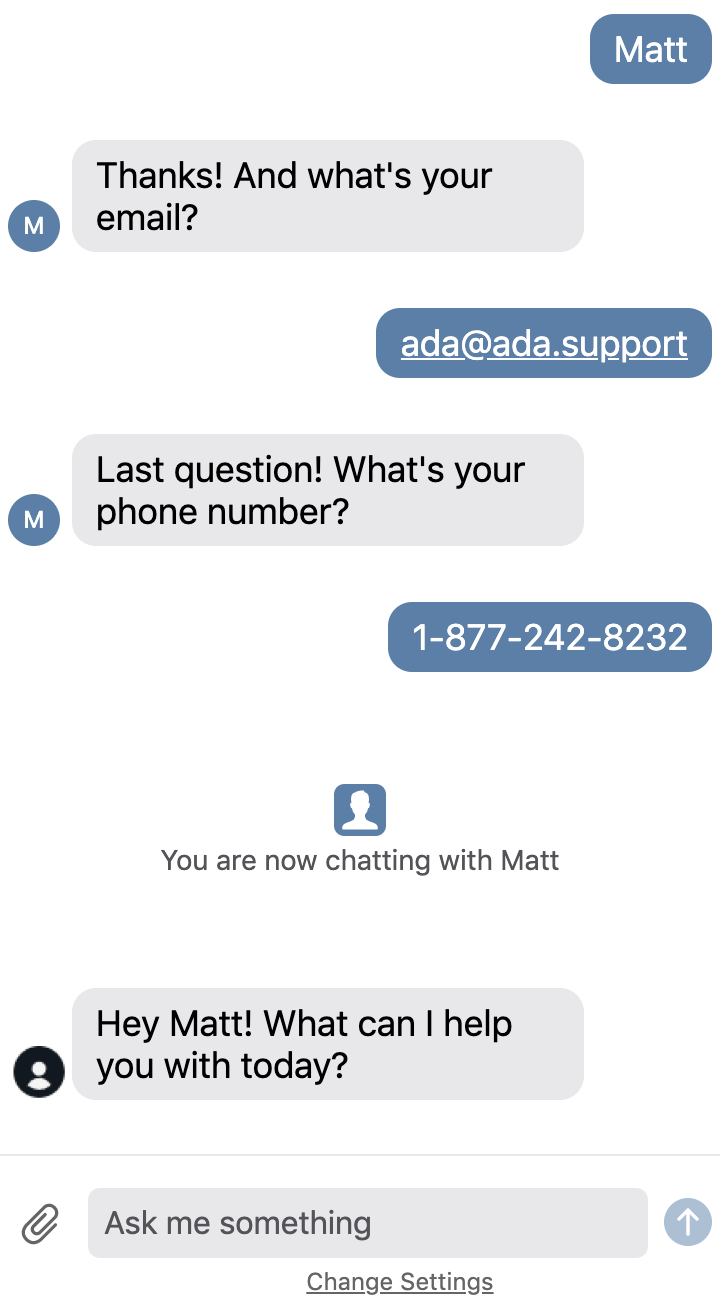Focus the 'Ask me something' text field
Screen dimensions: 720x1300
[367, 1222]
